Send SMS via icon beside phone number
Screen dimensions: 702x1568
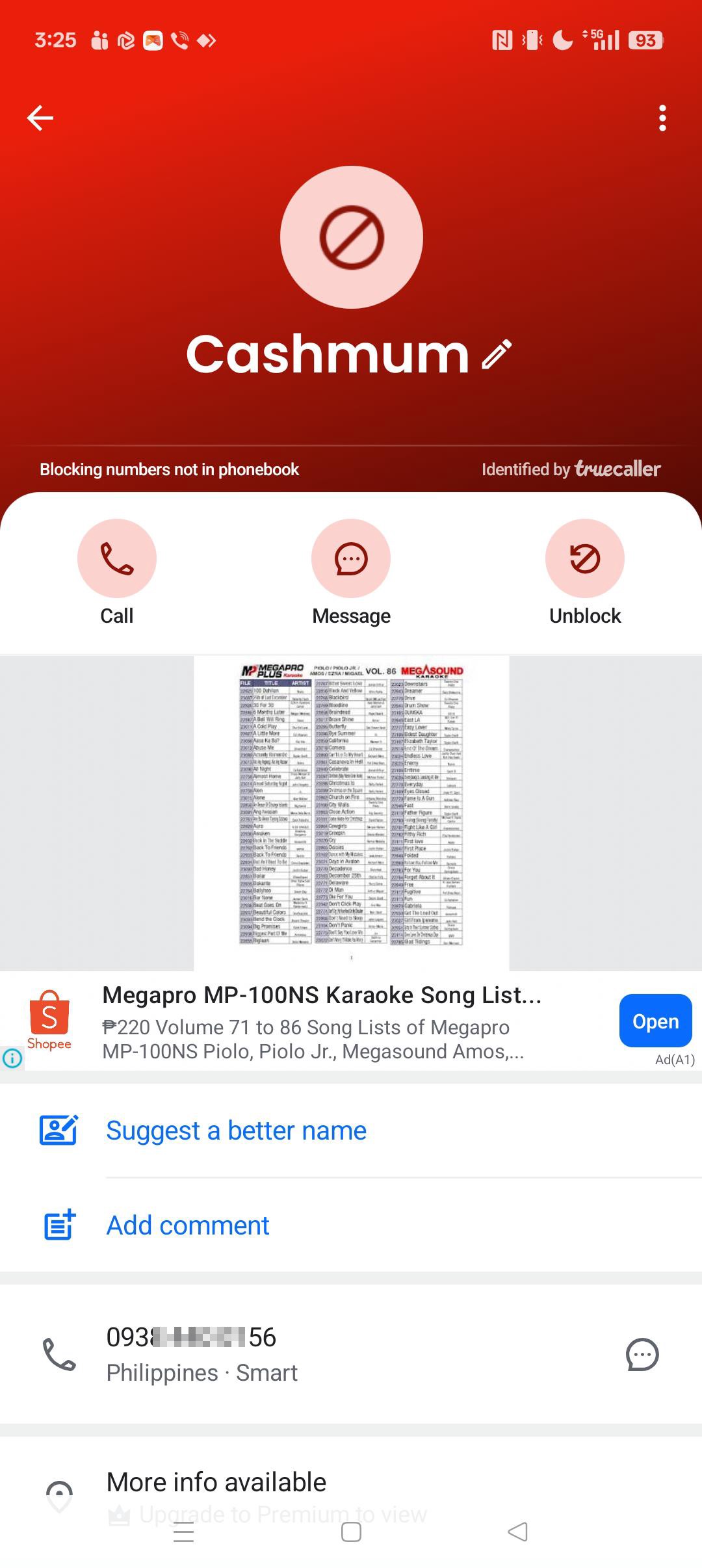642,1354
